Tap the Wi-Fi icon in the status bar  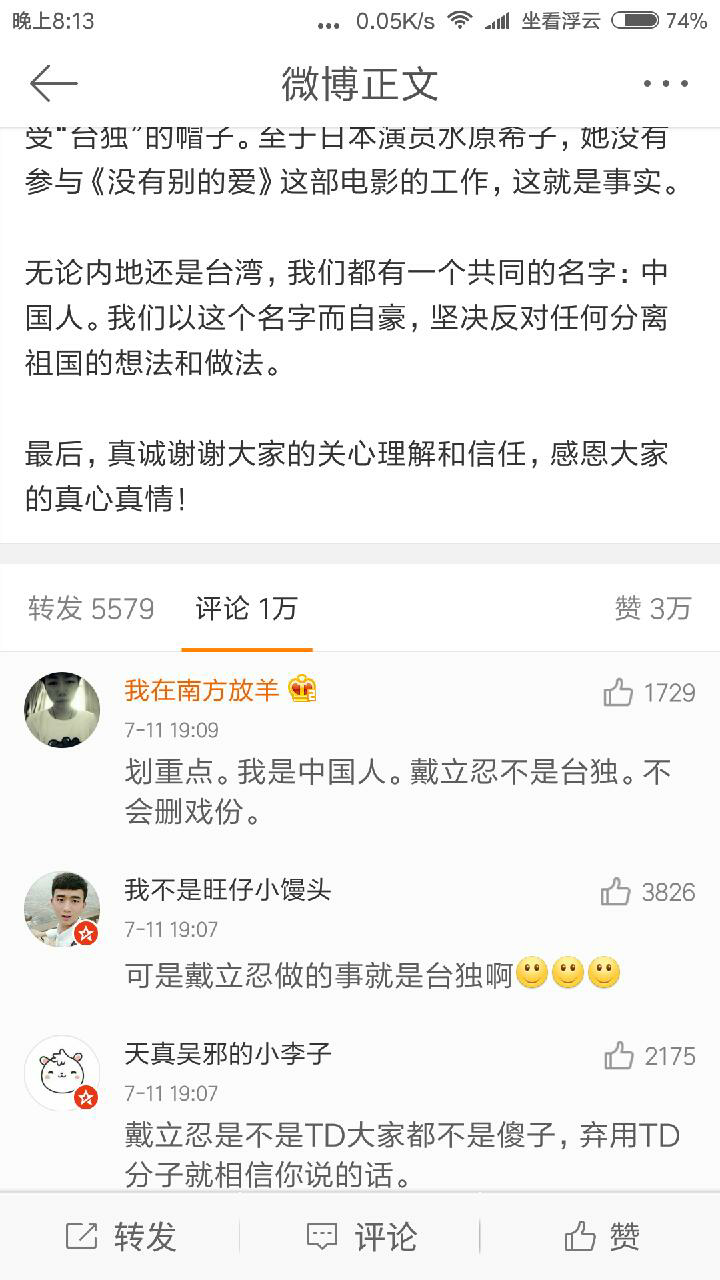(x=459, y=18)
